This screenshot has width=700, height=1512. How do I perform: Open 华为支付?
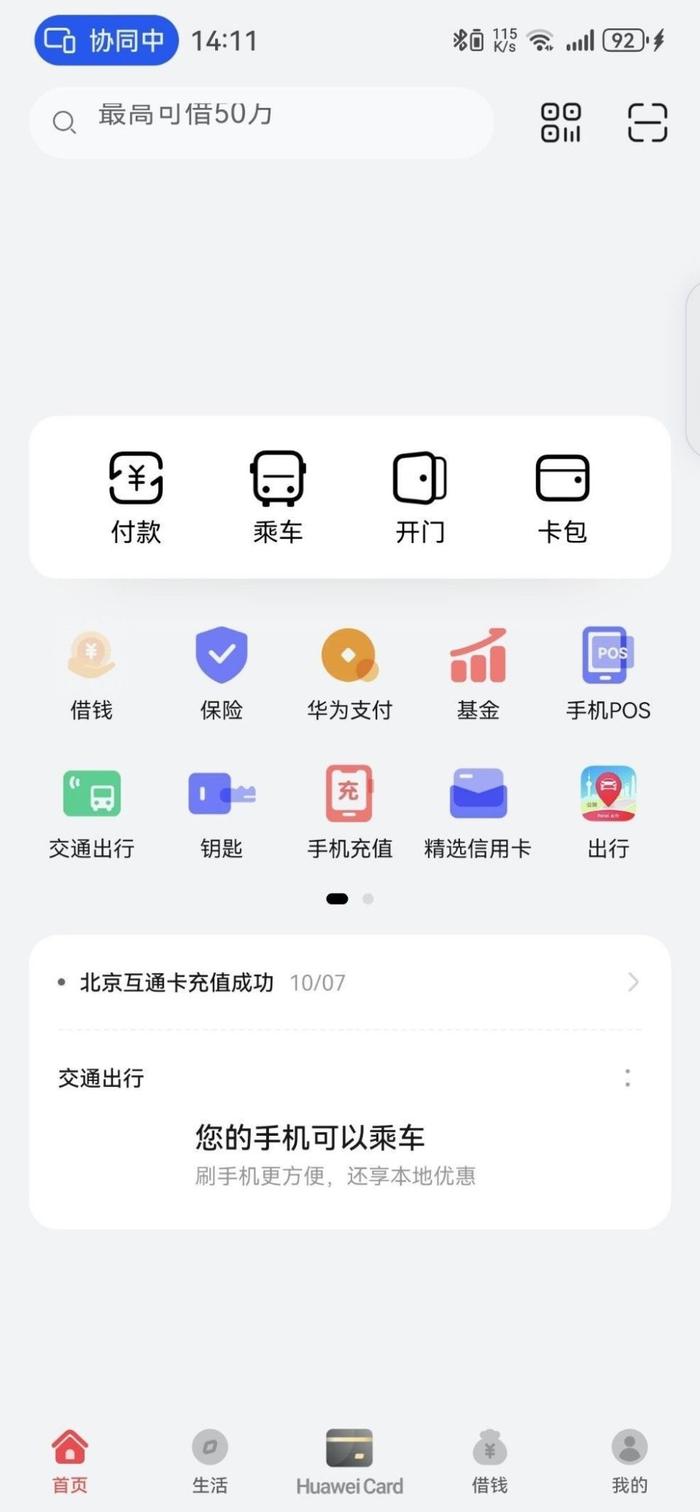pos(349,673)
